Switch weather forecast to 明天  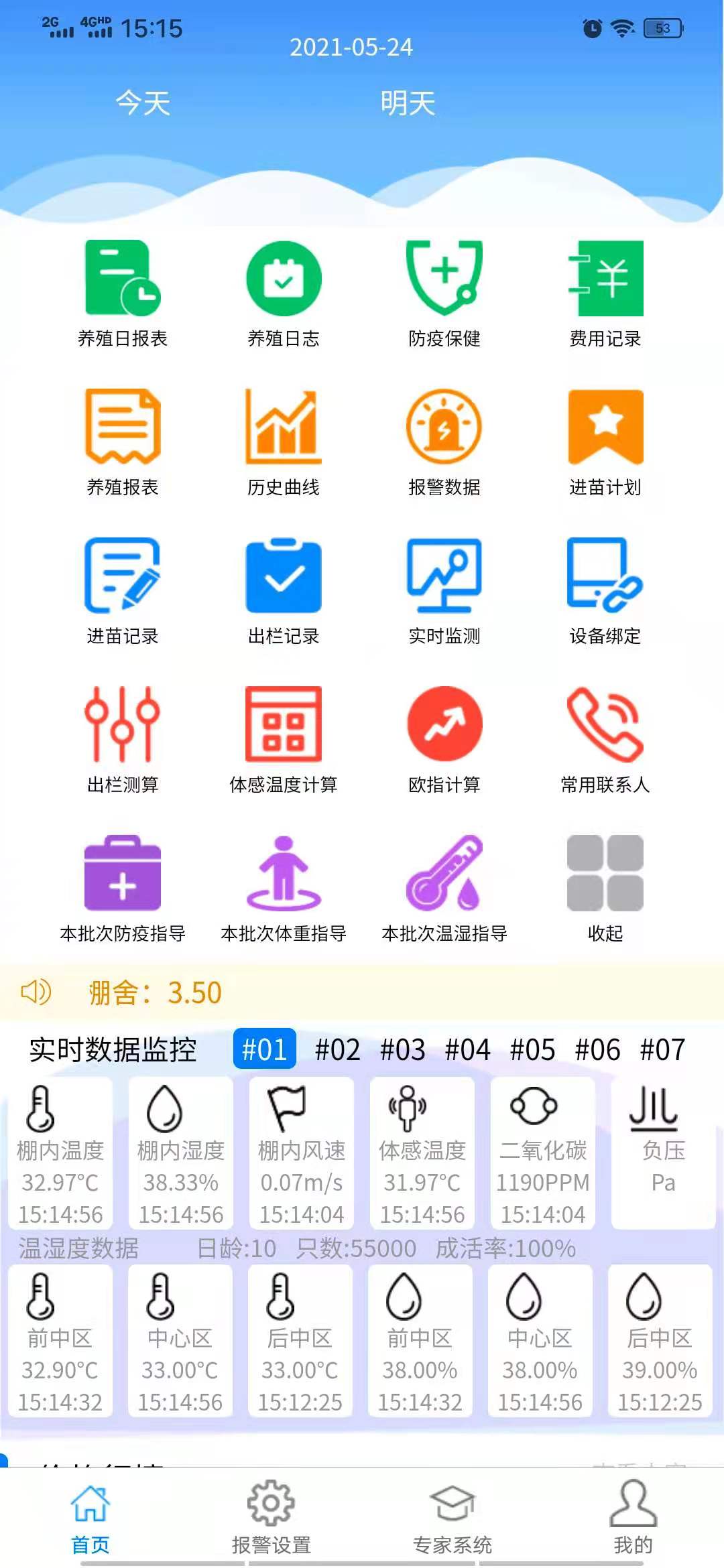pos(410,102)
